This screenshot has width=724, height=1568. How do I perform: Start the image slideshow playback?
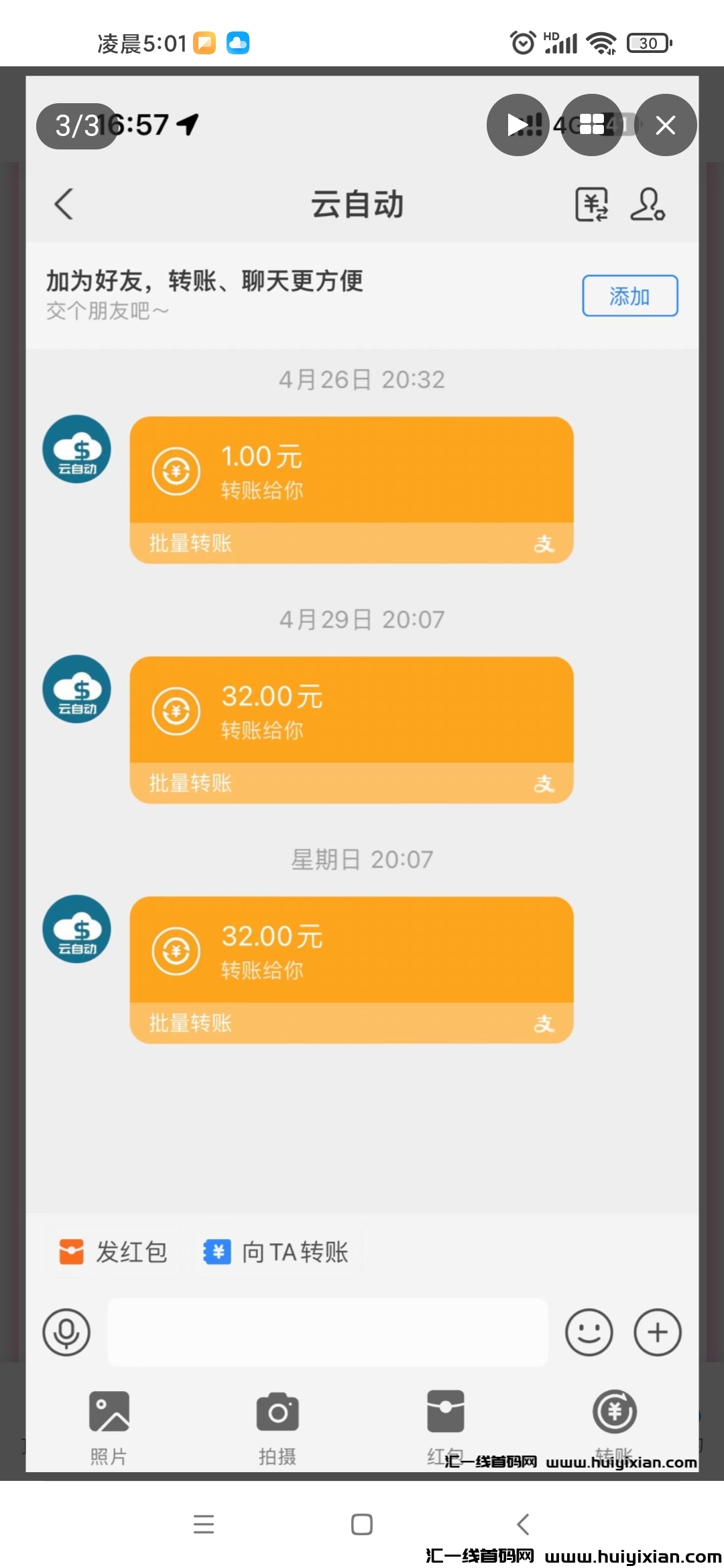[x=518, y=125]
